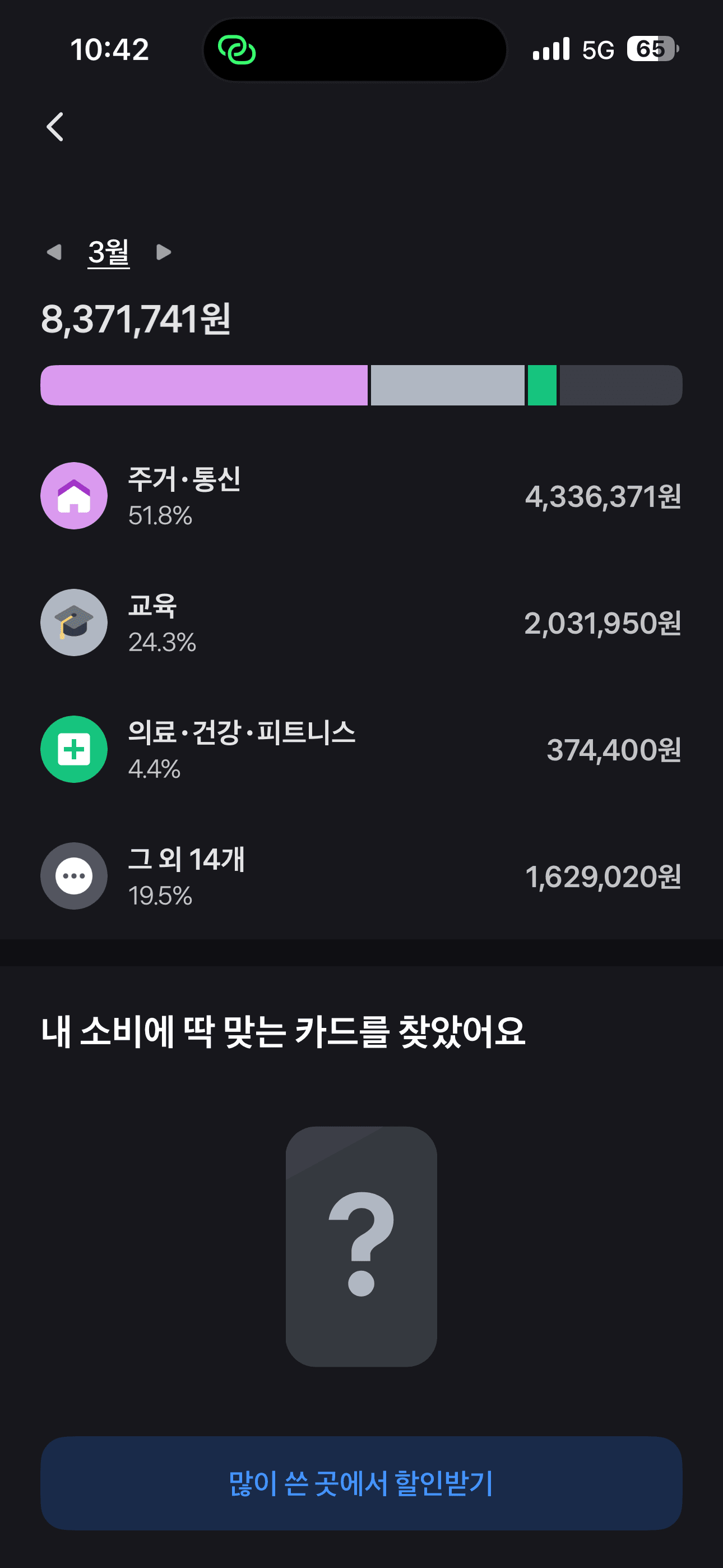Screen dimensions: 723x1568
Task: Go back using the left chevron
Action: point(55,127)
